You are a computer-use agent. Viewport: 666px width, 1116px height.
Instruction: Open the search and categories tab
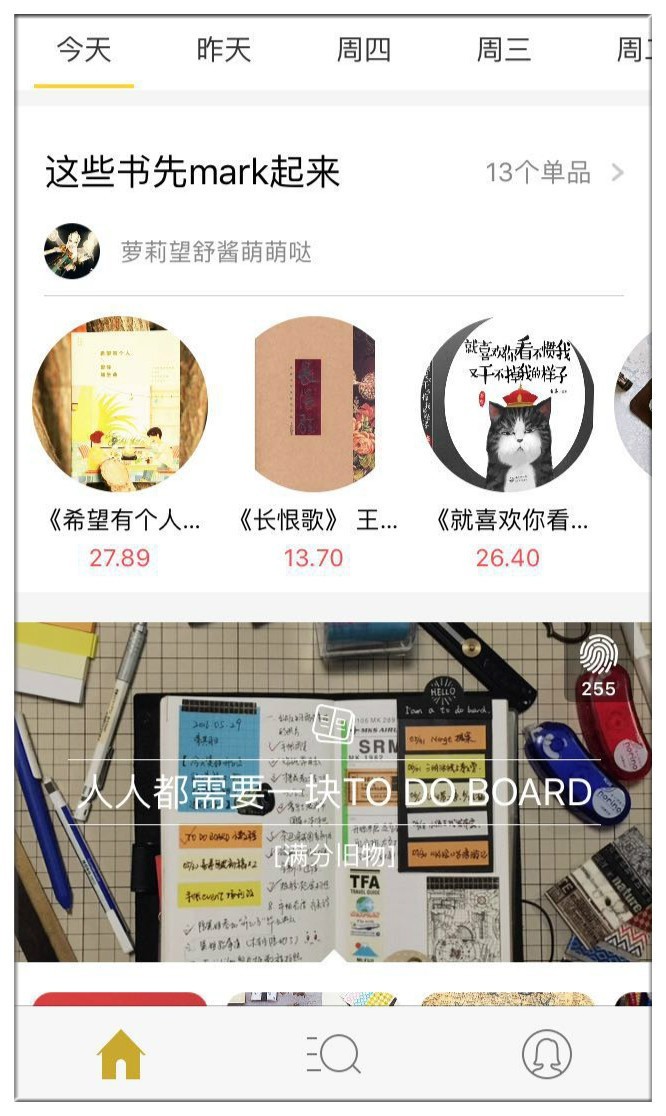(333, 1054)
